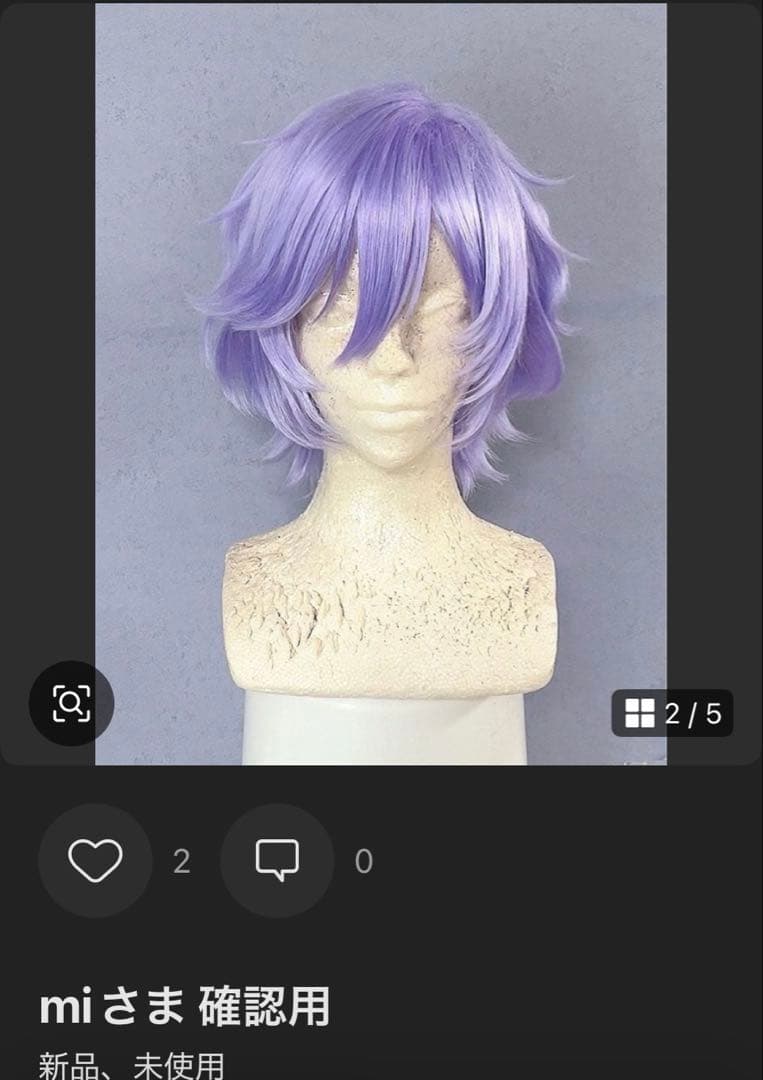Open the comments for this listing
The height and width of the screenshot is (1080, 763).
[x=277, y=861]
